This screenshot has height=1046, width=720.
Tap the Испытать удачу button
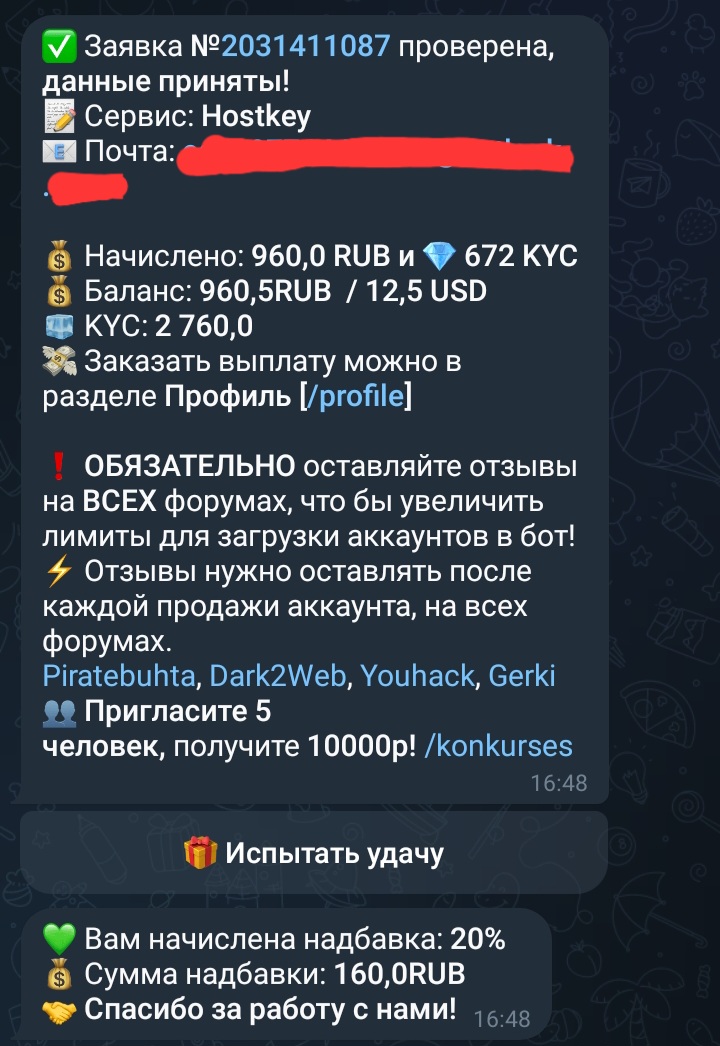[314, 853]
